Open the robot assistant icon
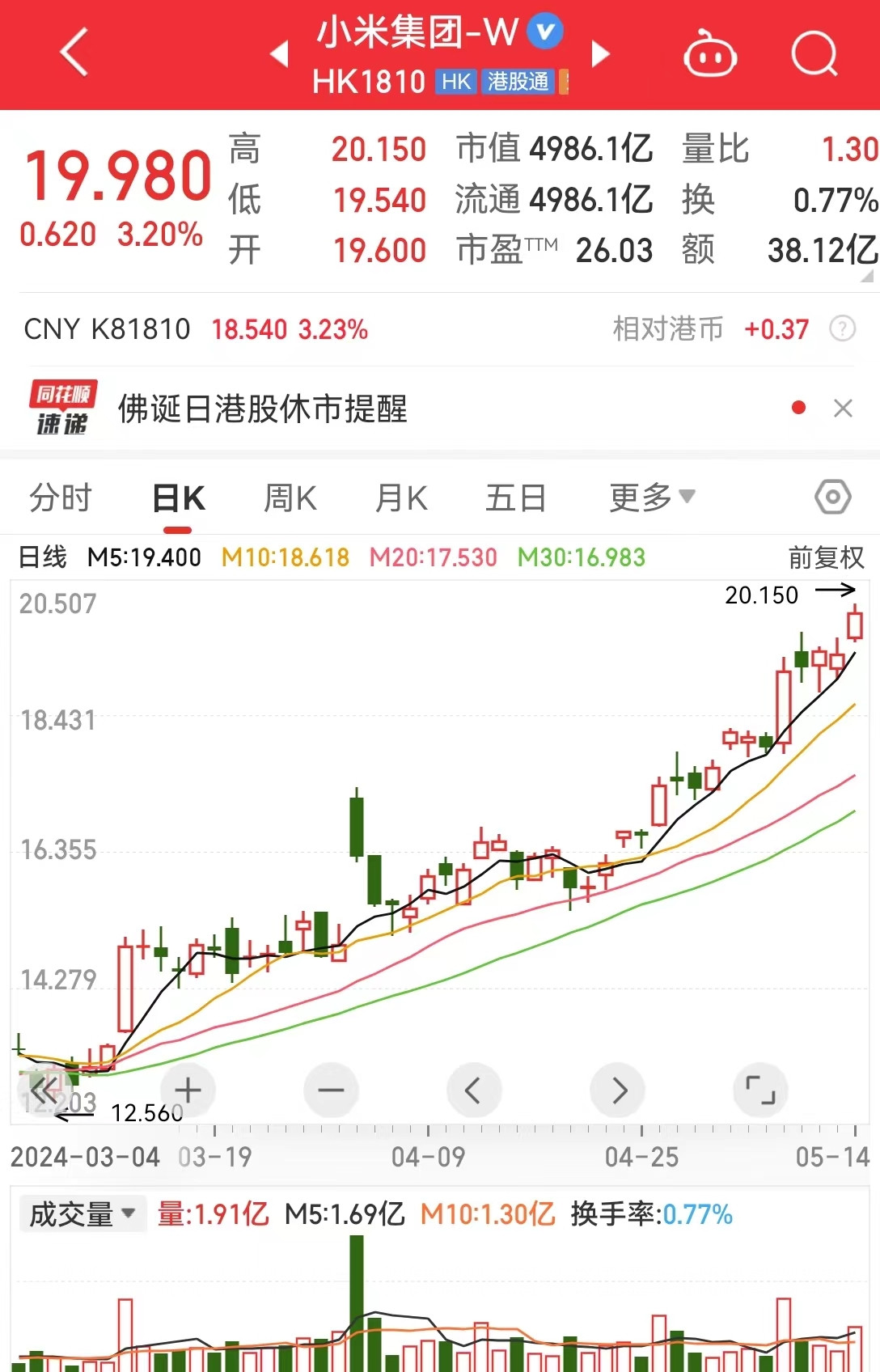 (709, 55)
